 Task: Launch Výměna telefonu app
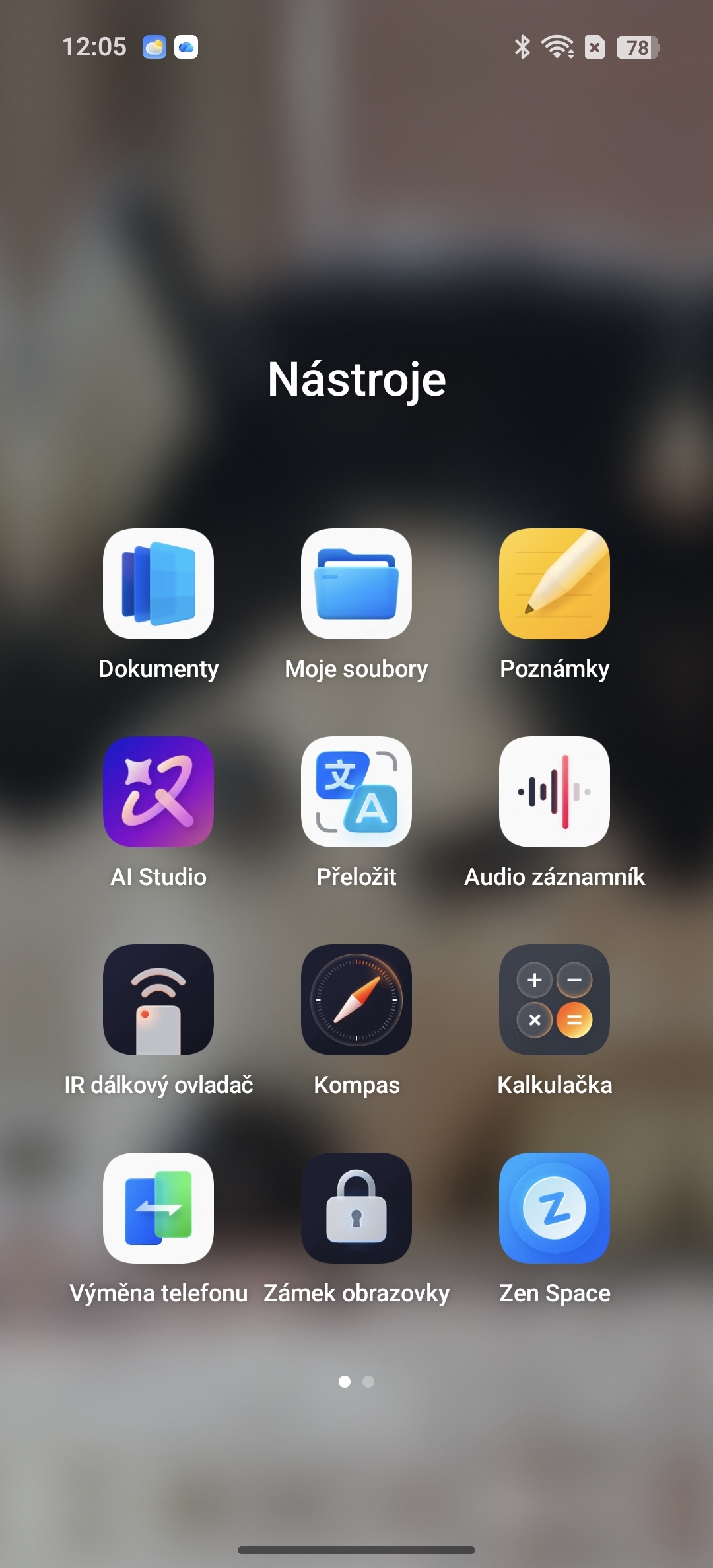[x=158, y=1208]
